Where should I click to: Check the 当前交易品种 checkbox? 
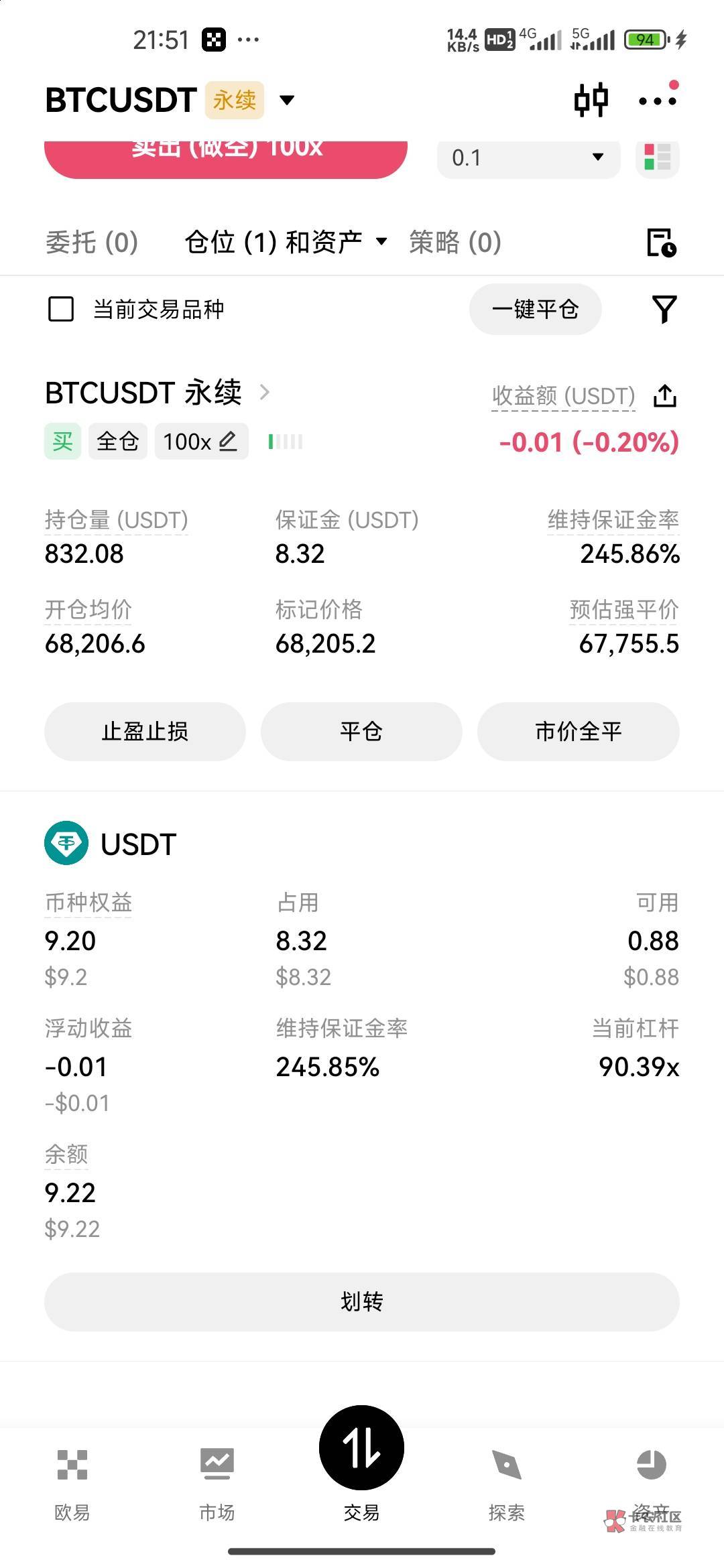pos(61,309)
